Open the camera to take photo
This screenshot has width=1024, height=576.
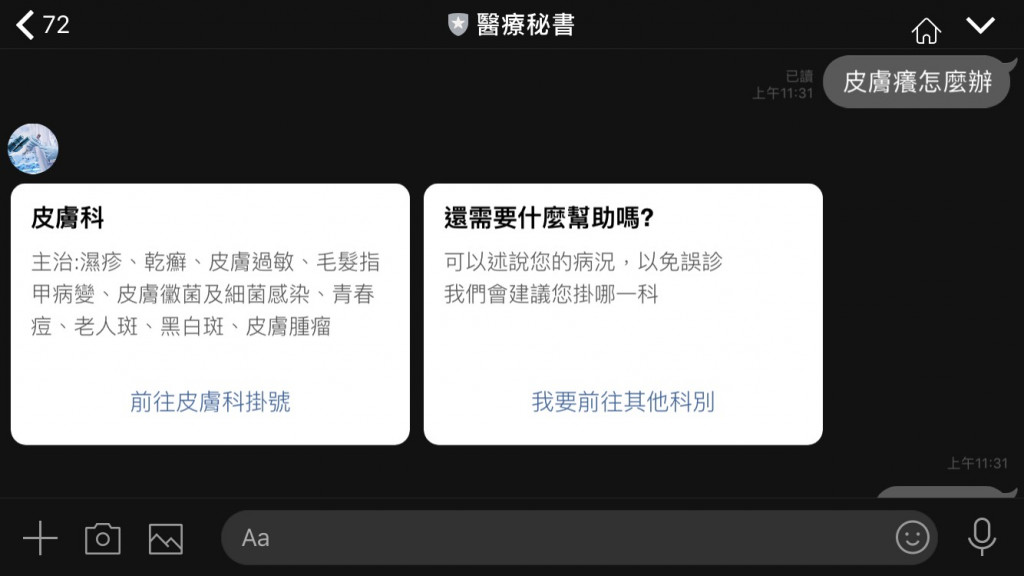[x=102, y=538]
